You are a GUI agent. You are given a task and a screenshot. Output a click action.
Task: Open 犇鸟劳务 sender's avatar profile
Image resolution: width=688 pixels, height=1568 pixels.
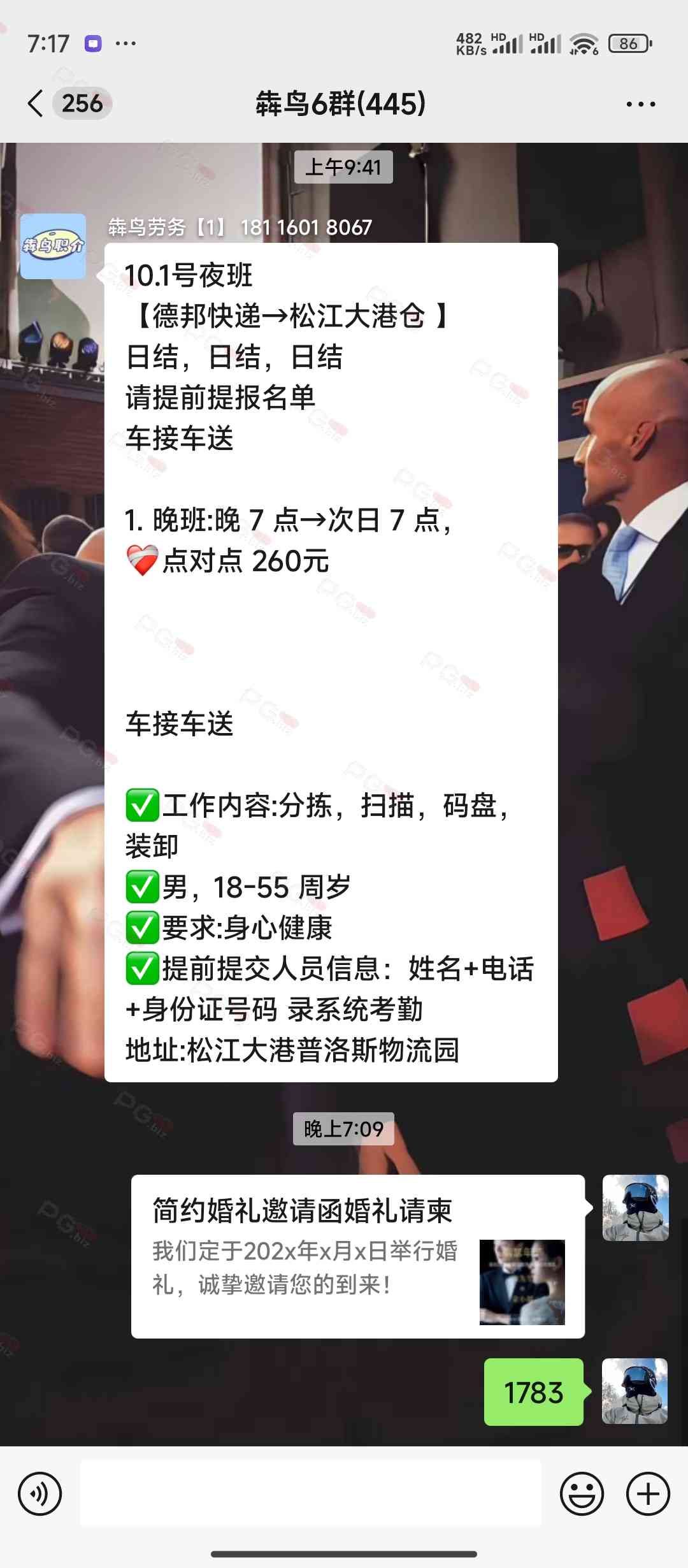pos(53,246)
